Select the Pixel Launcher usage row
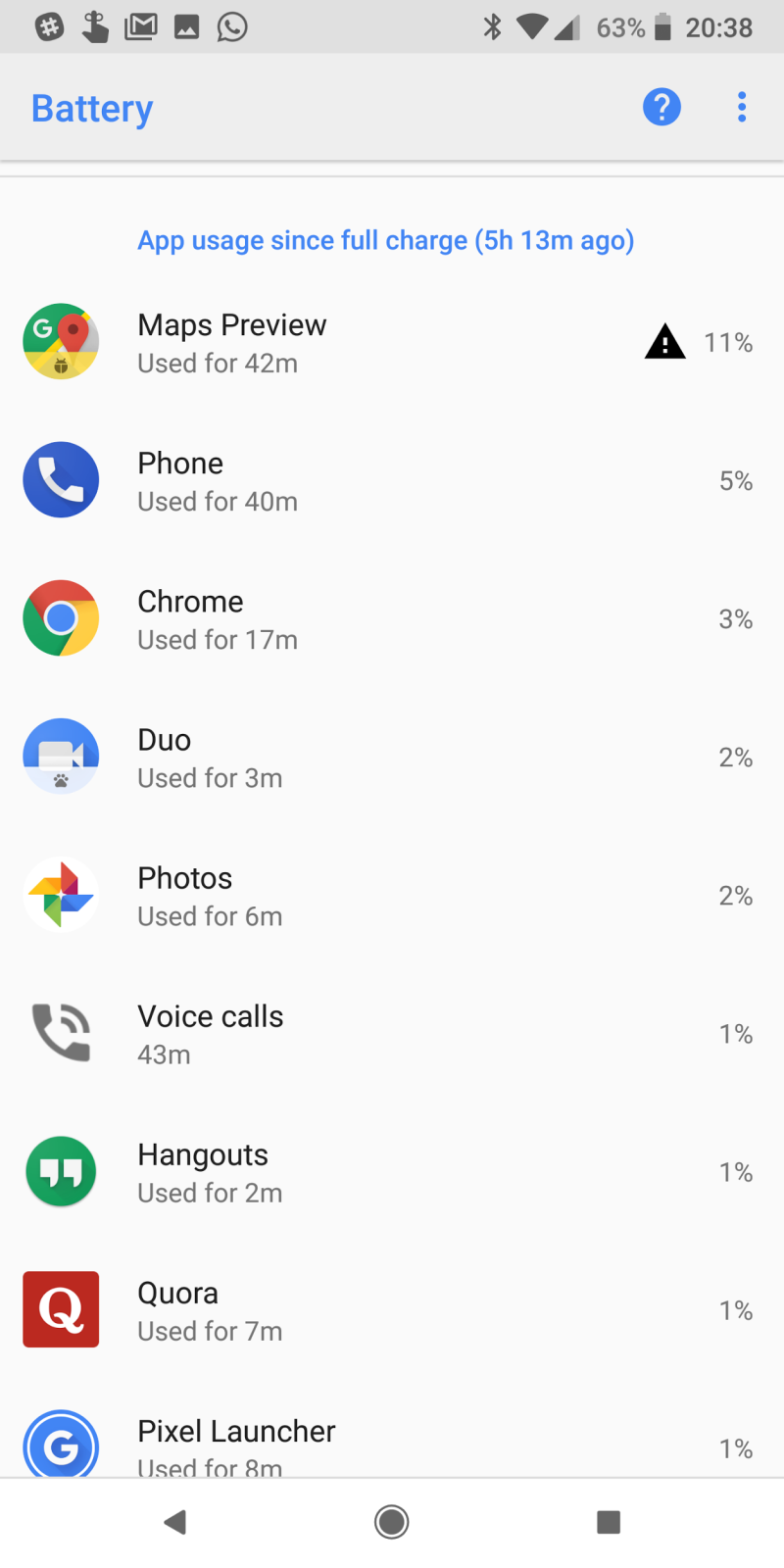The width and height of the screenshot is (784, 1568). (x=392, y=1445)
